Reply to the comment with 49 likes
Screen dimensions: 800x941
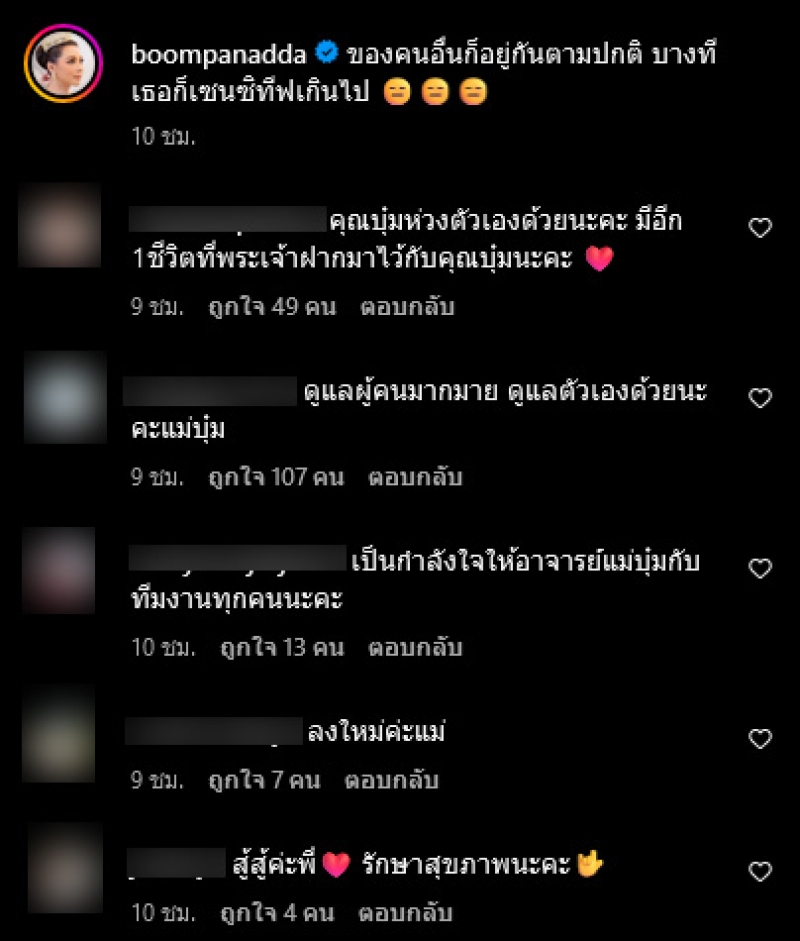(x=407, y=307)
